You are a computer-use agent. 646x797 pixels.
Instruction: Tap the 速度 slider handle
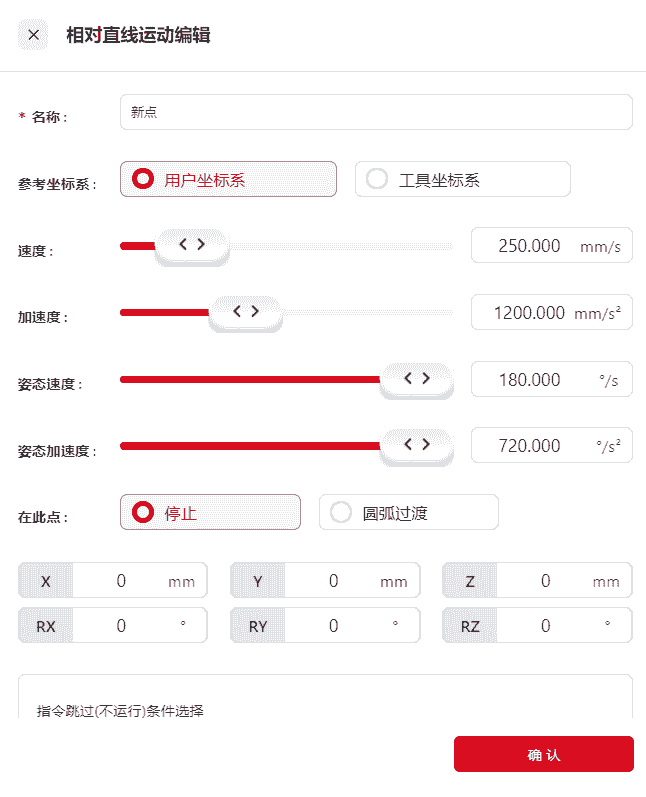(192, 245)
